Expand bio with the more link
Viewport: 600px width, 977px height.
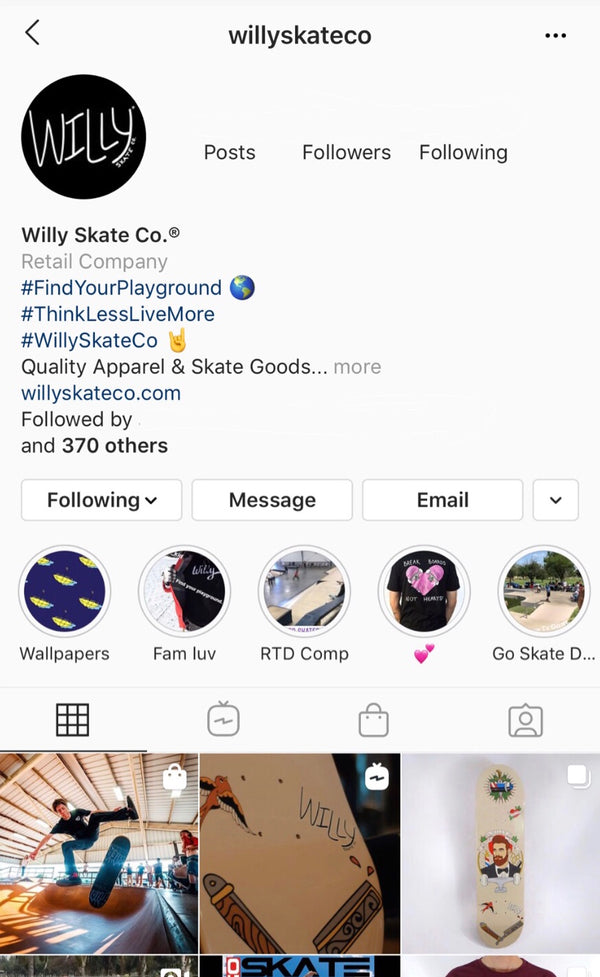(357, 367)
